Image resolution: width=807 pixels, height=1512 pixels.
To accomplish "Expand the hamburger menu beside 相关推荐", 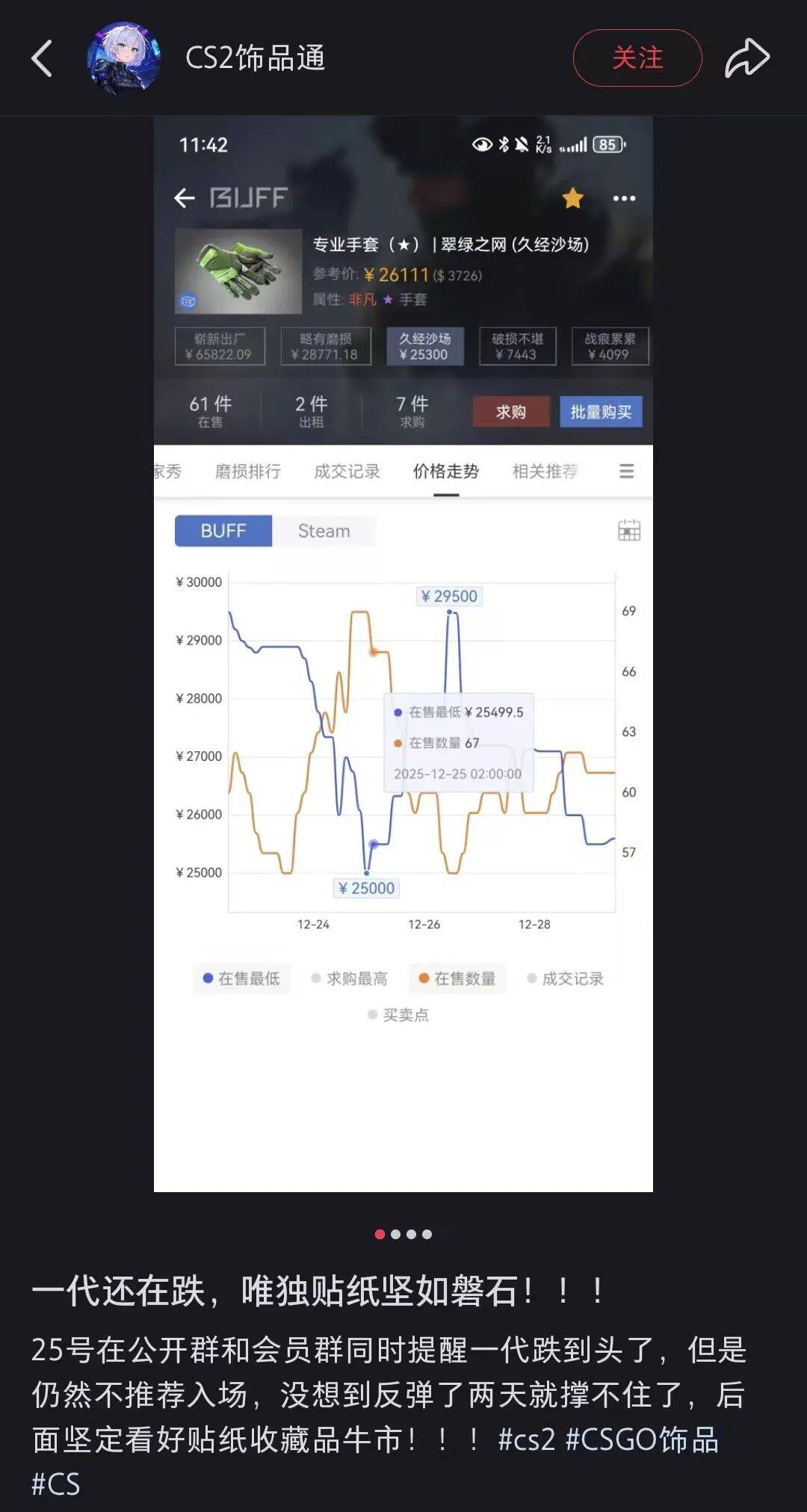I will point(625,472).
